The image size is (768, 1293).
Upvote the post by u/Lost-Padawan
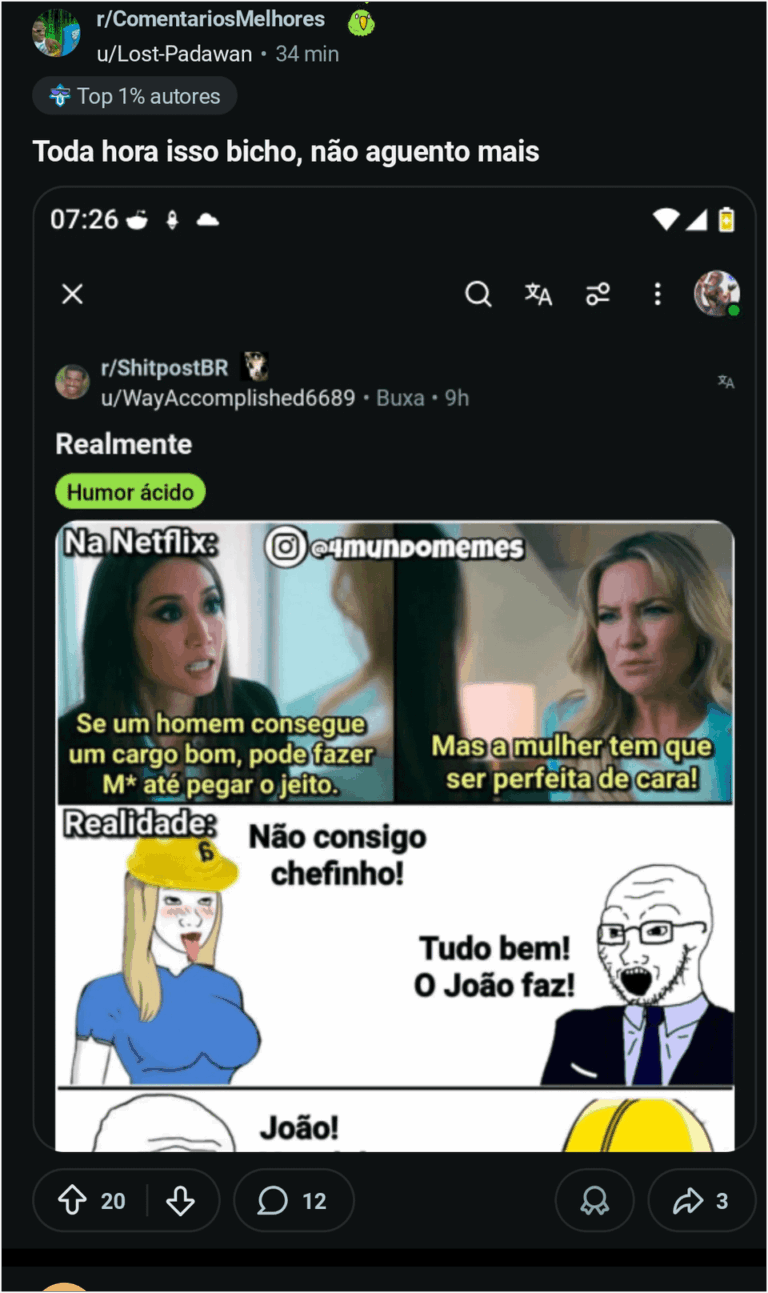pos(73,1200)
